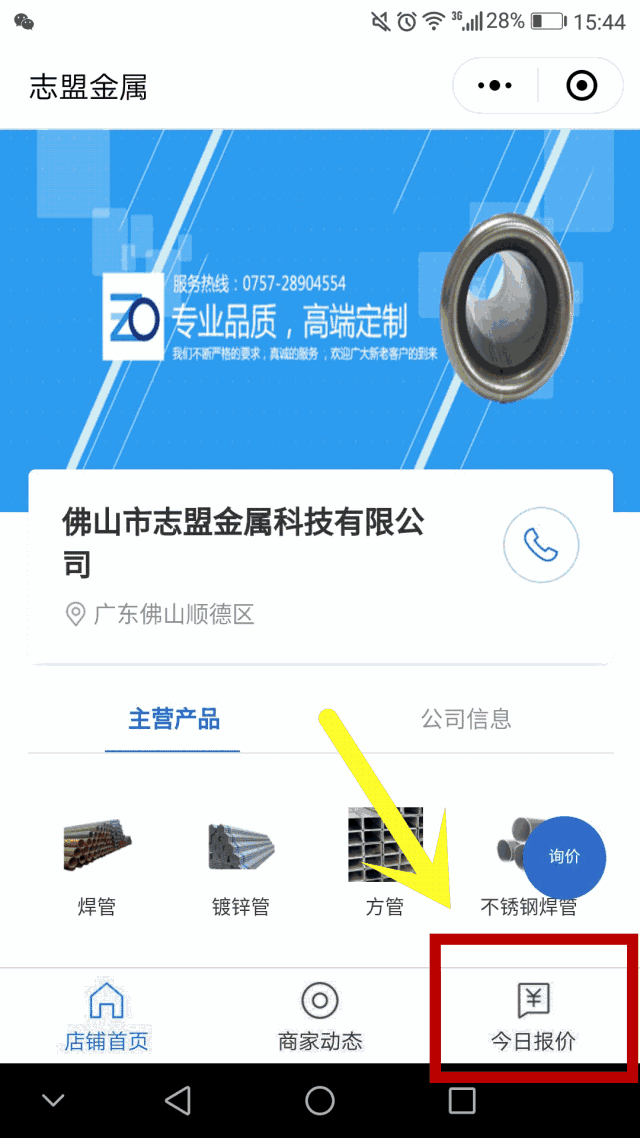Image resolution: width=640 pixels, height=1138 pixels.
Task: Open the 镀锌管 product category
Action: [x=241, y=862]
